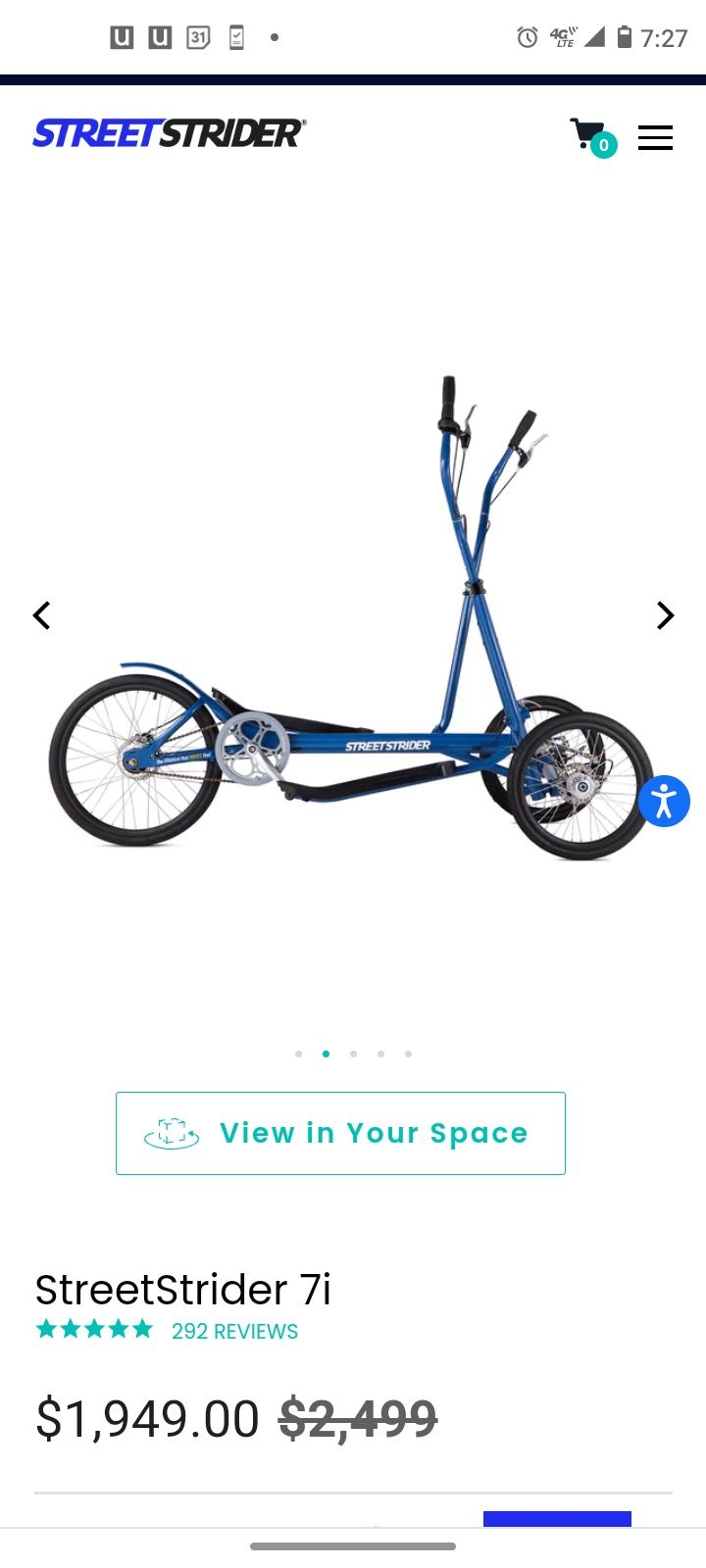Viewport: 706px width, 1568px height.
Task: Jump to the first image dot
Action: pyautogui.click(x=298, y=1054)
